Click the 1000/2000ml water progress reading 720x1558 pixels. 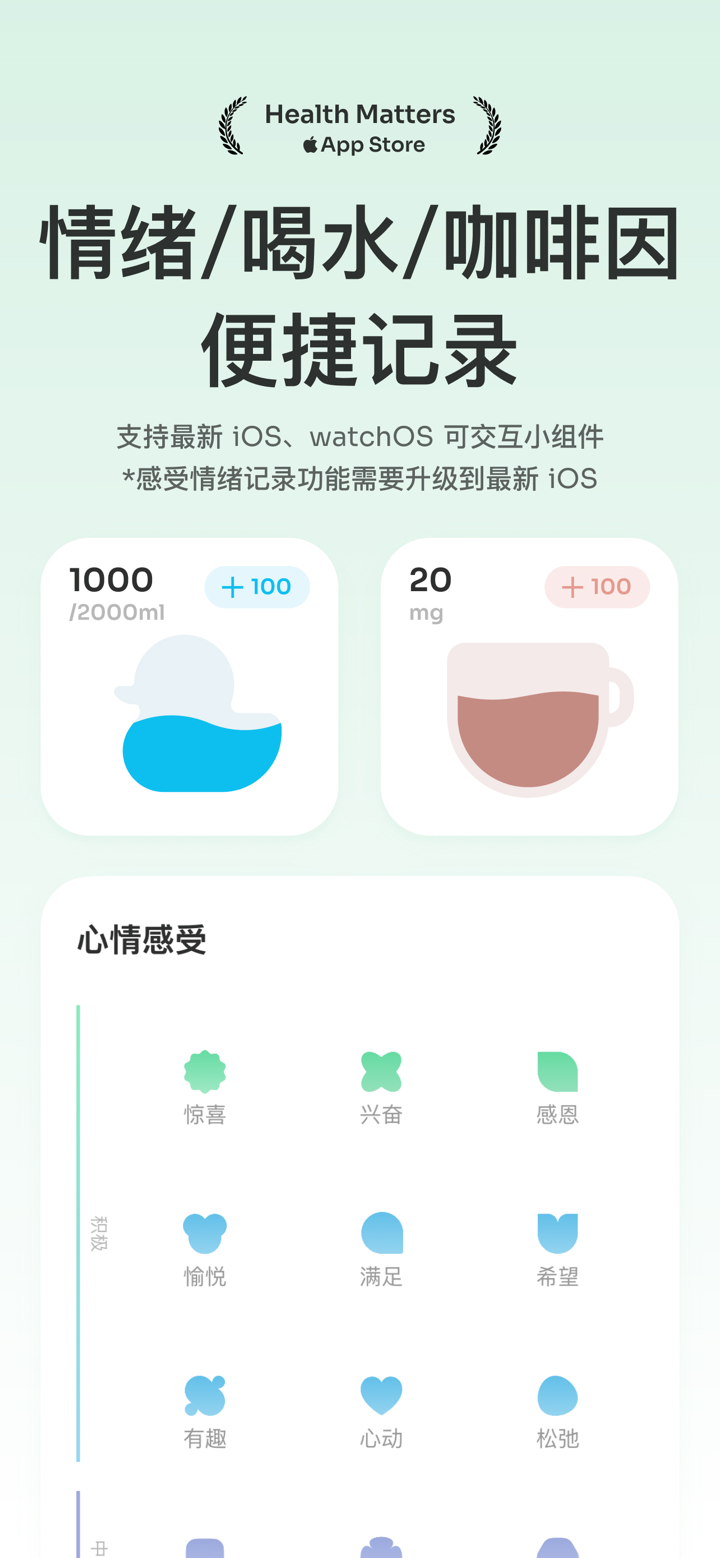point(112,590)
